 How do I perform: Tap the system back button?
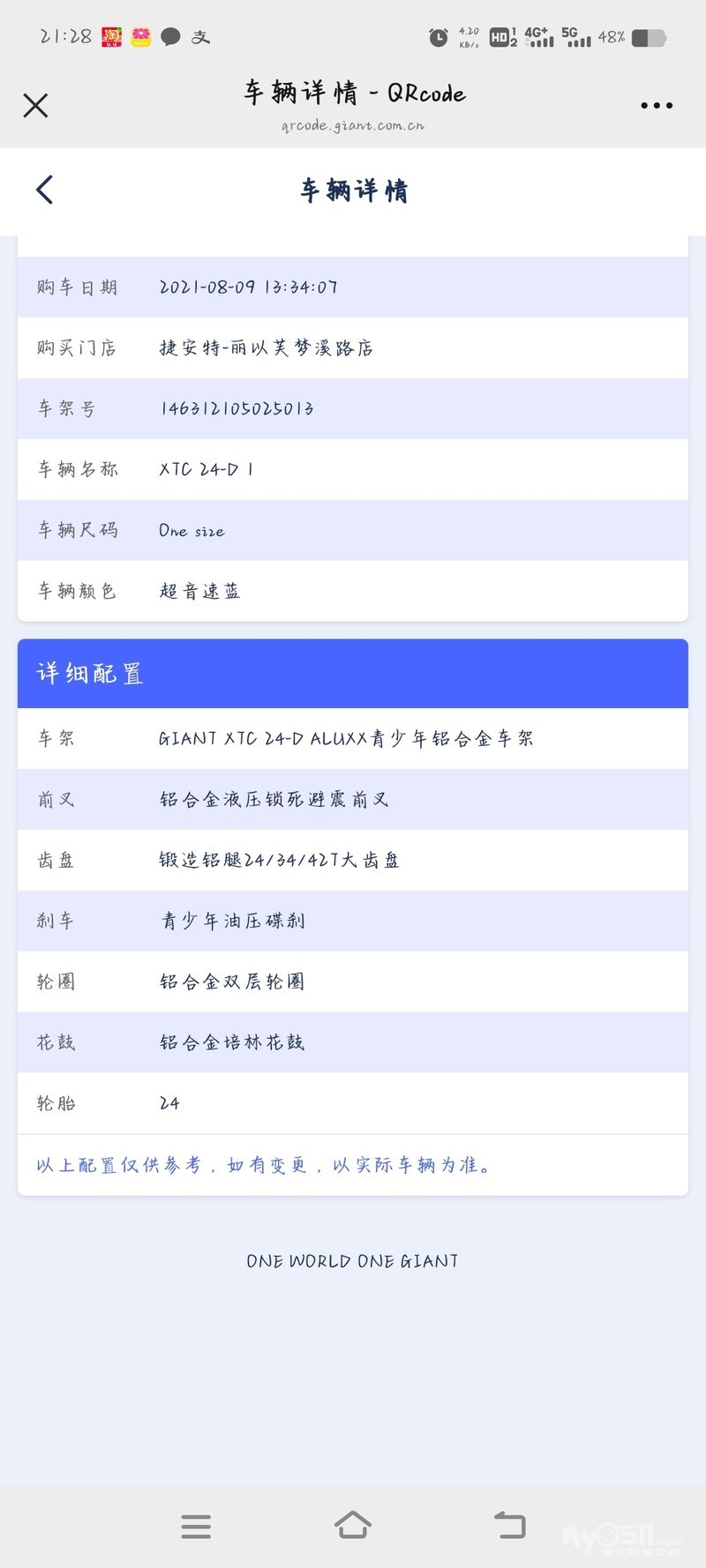pyautogui.click(x=509, y=1525)
